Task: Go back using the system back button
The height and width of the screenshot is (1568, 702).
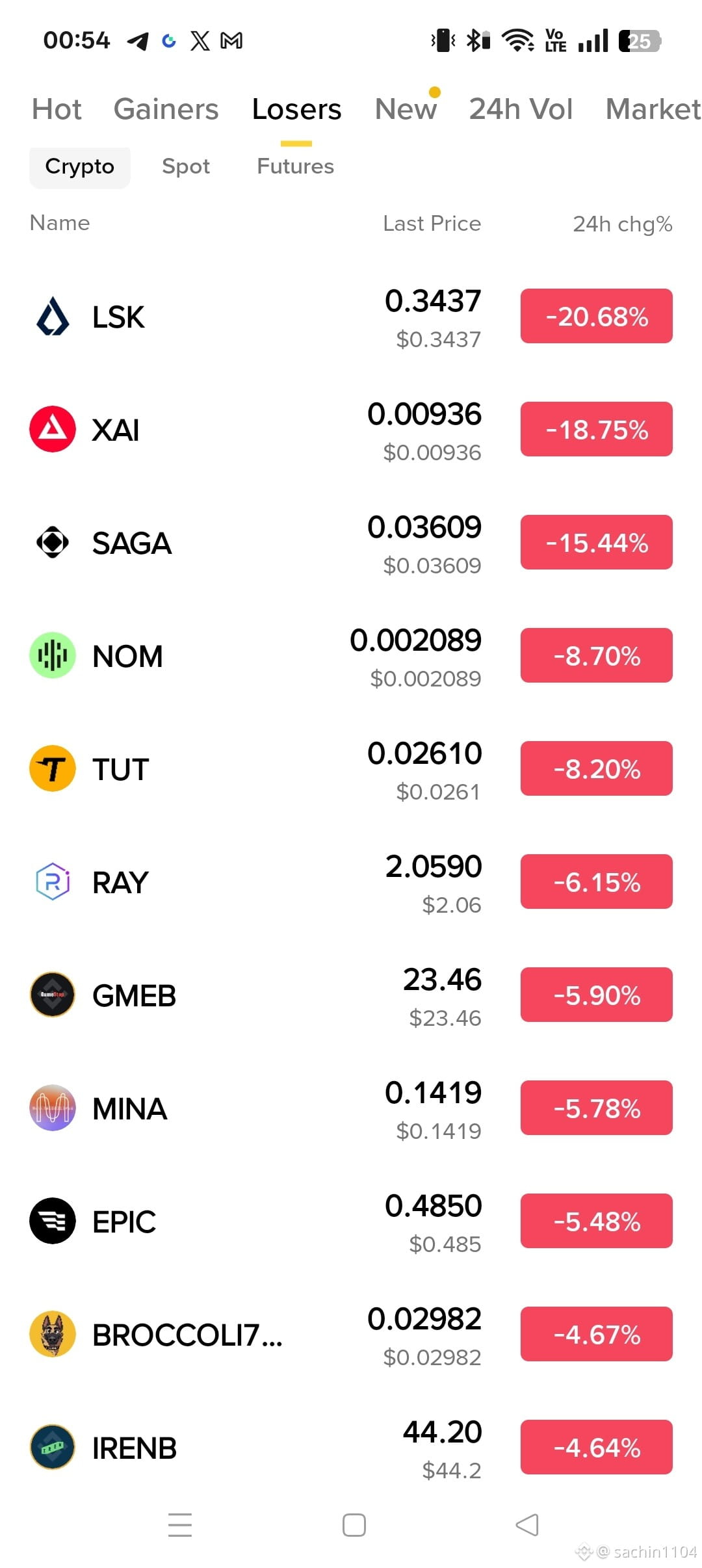Action: pos(527,1524)
